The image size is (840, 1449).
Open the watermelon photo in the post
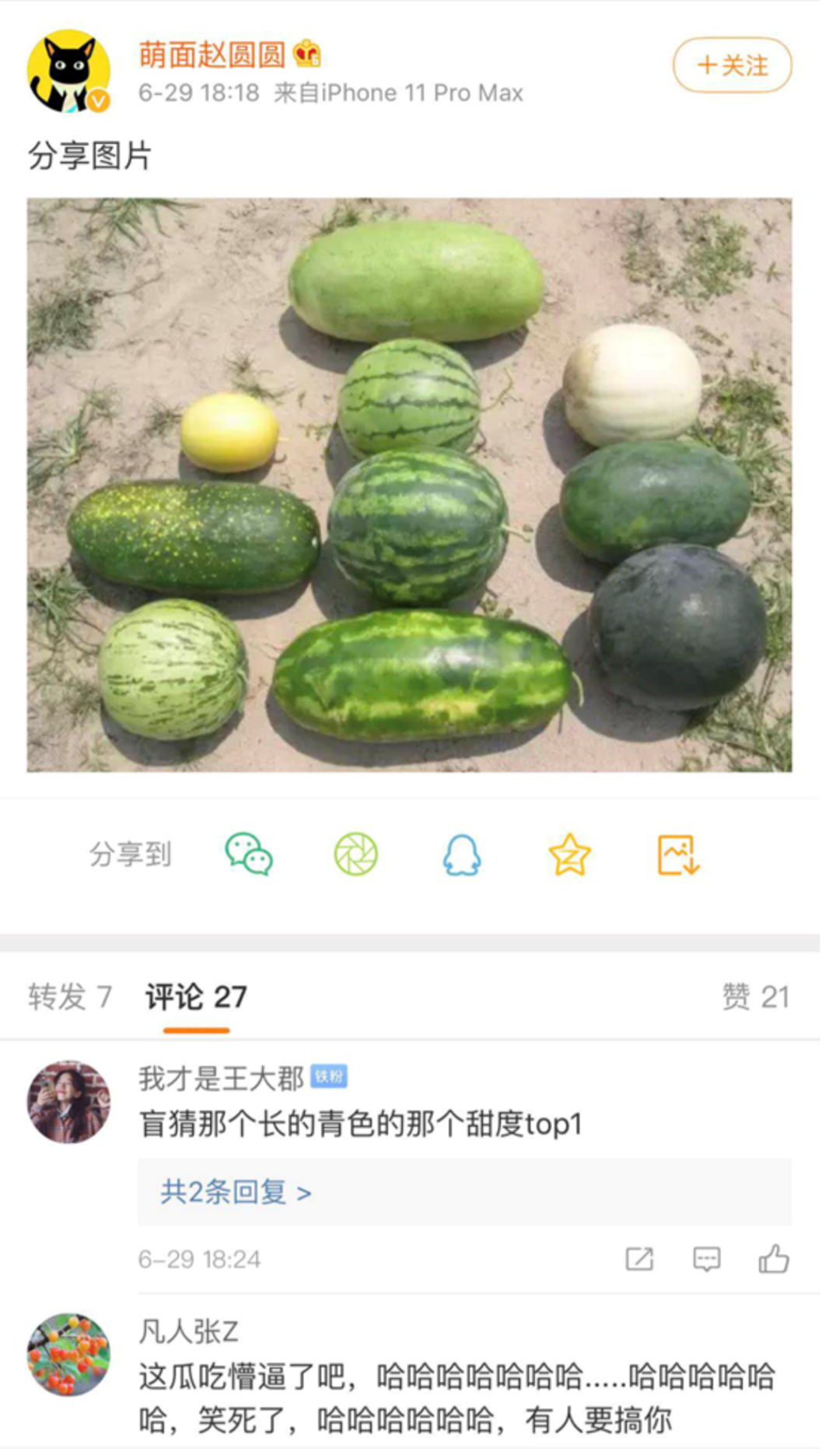pos(409,484)
